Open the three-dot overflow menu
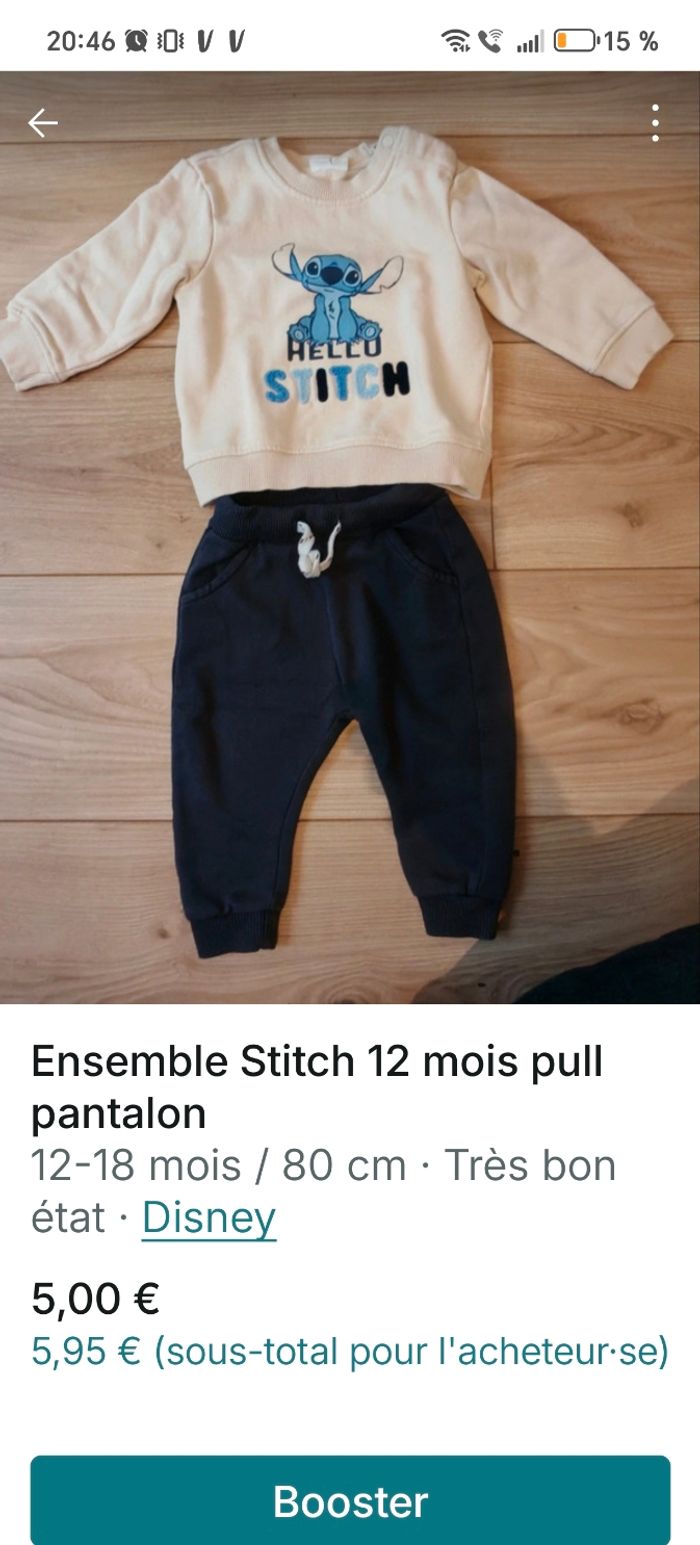This screenshot has height=1545, width=700. click(x=655, y=123)
